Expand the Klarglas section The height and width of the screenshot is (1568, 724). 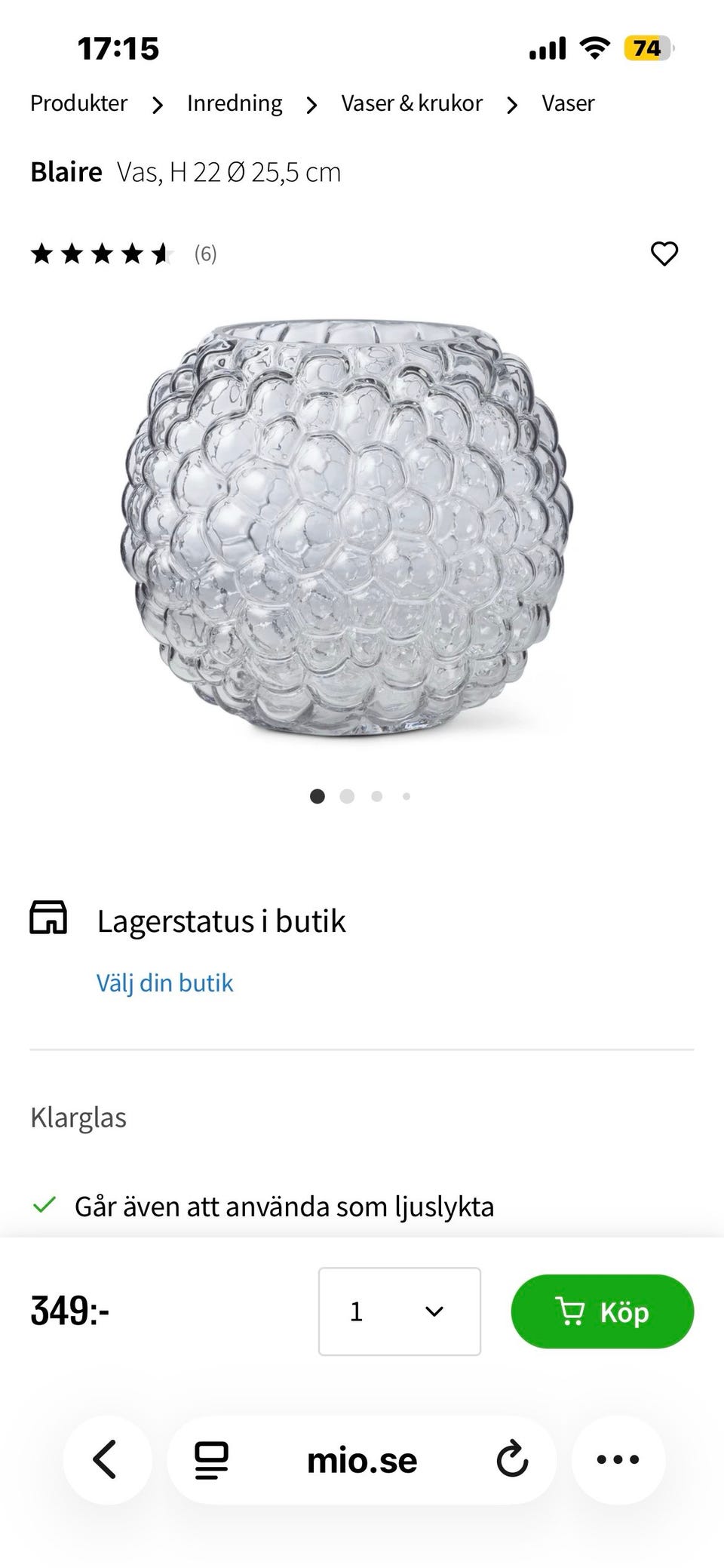78,1118
